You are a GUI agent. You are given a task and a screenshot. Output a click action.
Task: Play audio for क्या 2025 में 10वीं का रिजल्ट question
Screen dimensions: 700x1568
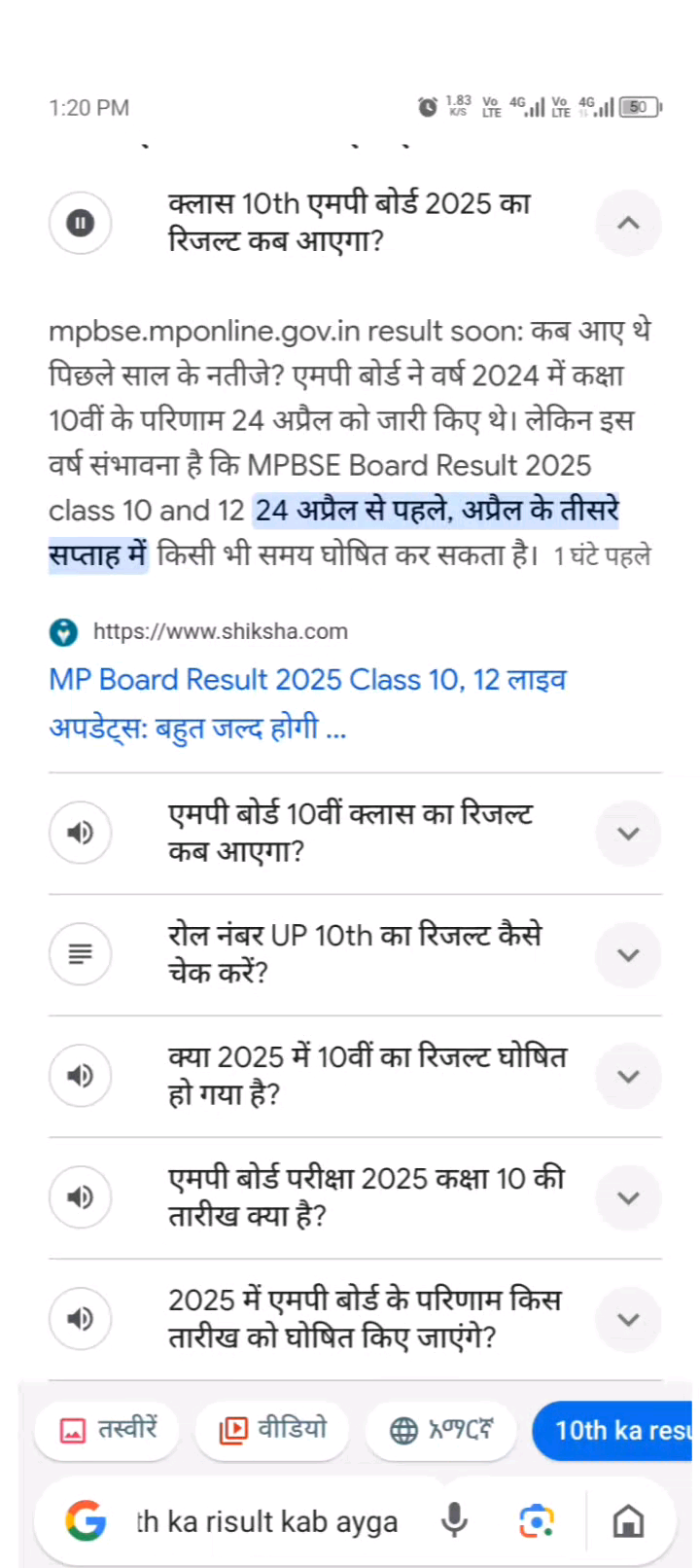(80, 1075)
